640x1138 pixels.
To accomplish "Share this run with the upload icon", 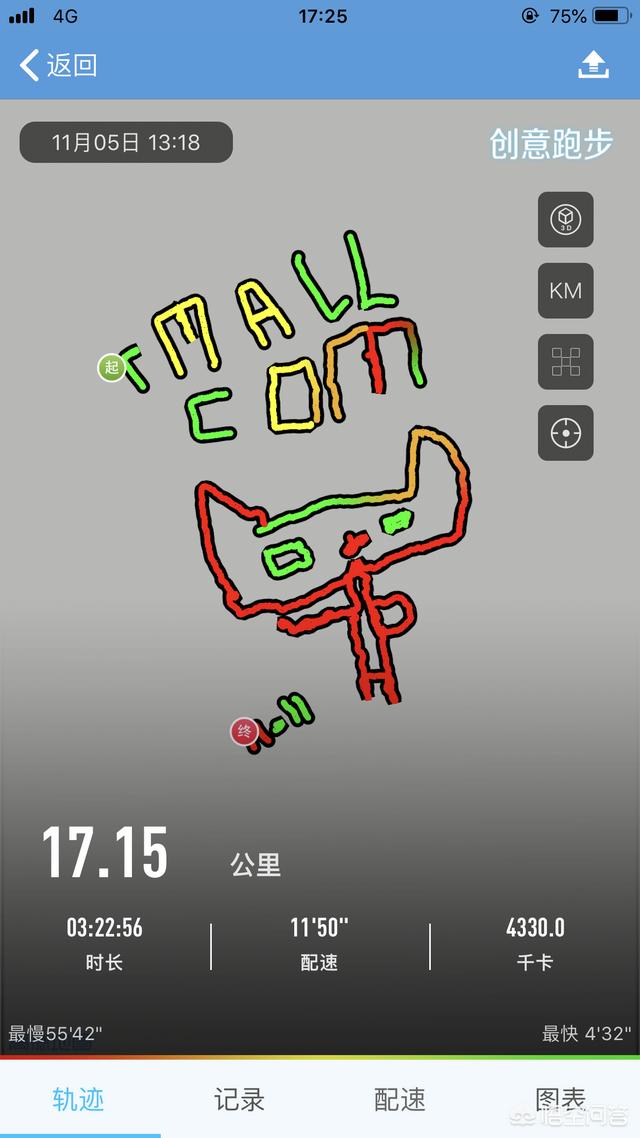I will pos(594,66).
